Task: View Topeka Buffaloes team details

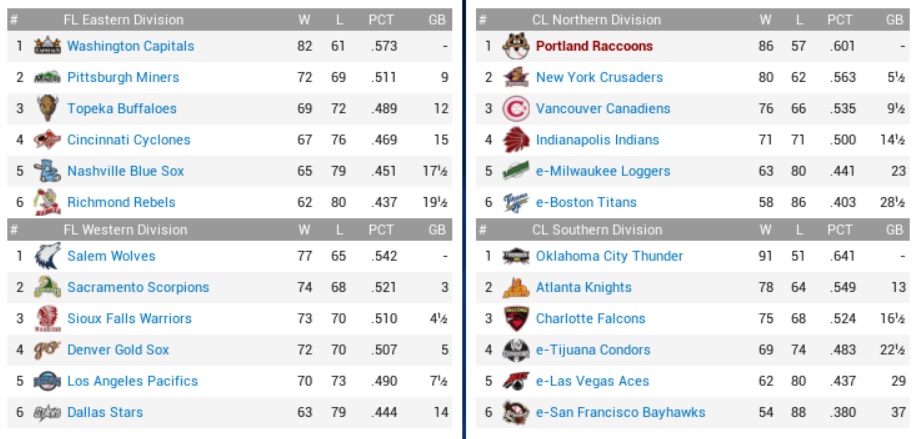Action: [x=121, y=108]
